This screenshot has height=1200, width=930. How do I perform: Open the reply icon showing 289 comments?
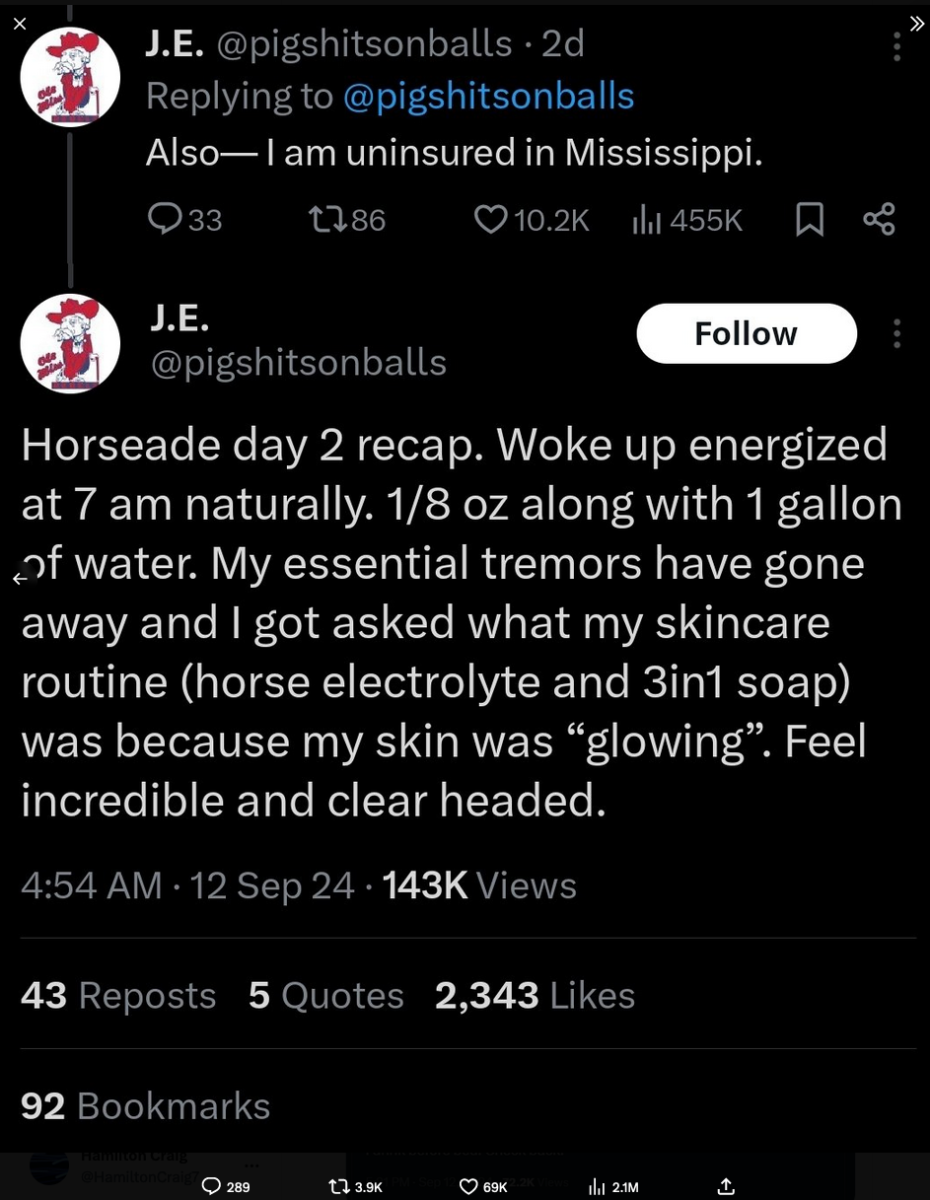[212, 1186]
